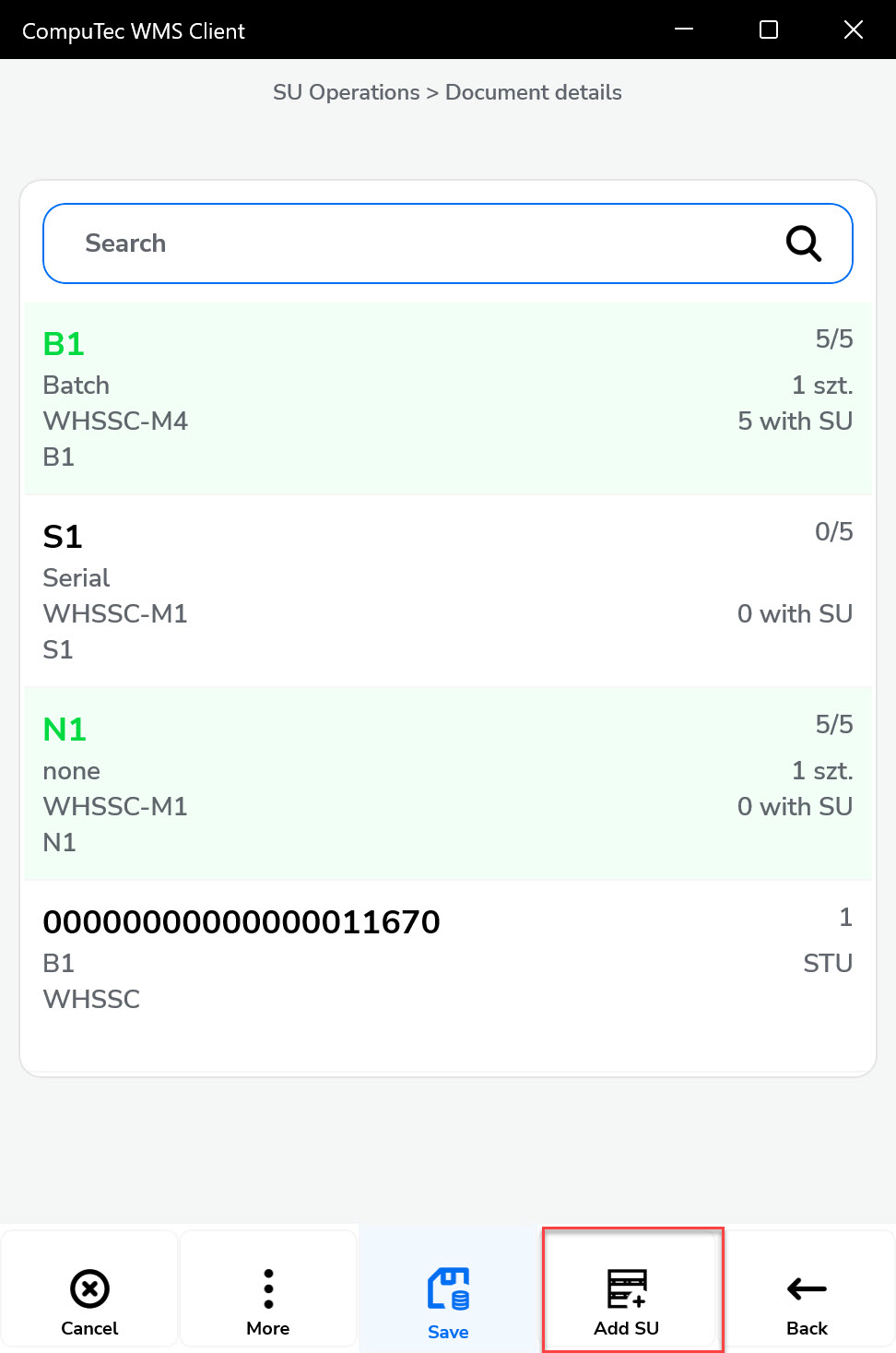Open the B1 Batch item row
This screenshot has width=896, height=1353.
pyautogui.click(x=448, y=398)
